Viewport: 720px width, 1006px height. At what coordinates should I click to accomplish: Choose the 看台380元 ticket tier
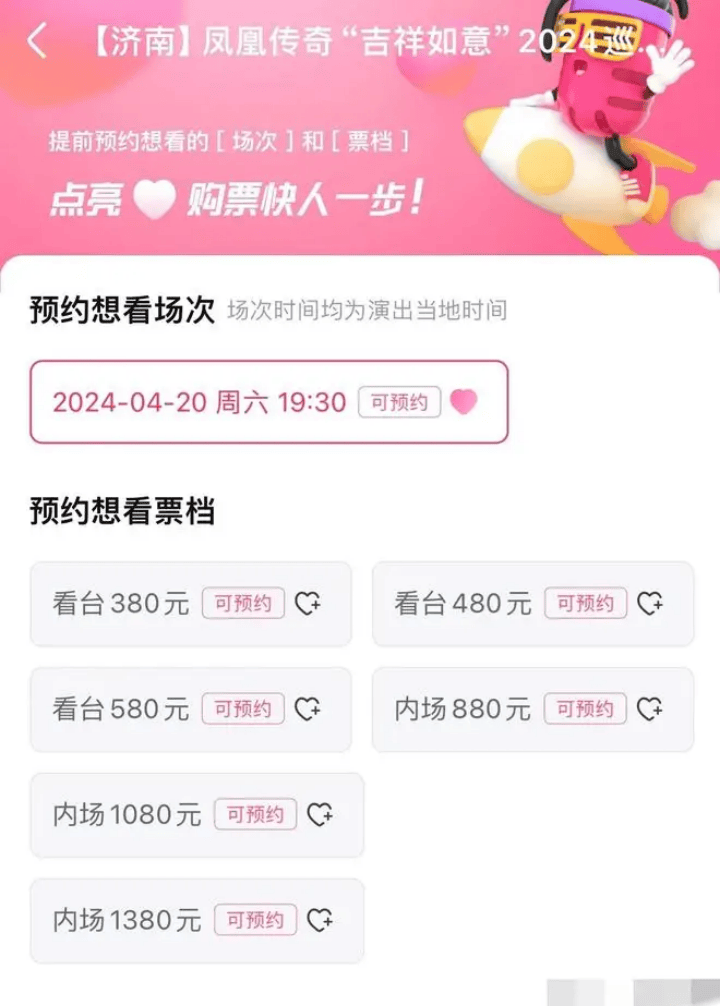point(190,604)
